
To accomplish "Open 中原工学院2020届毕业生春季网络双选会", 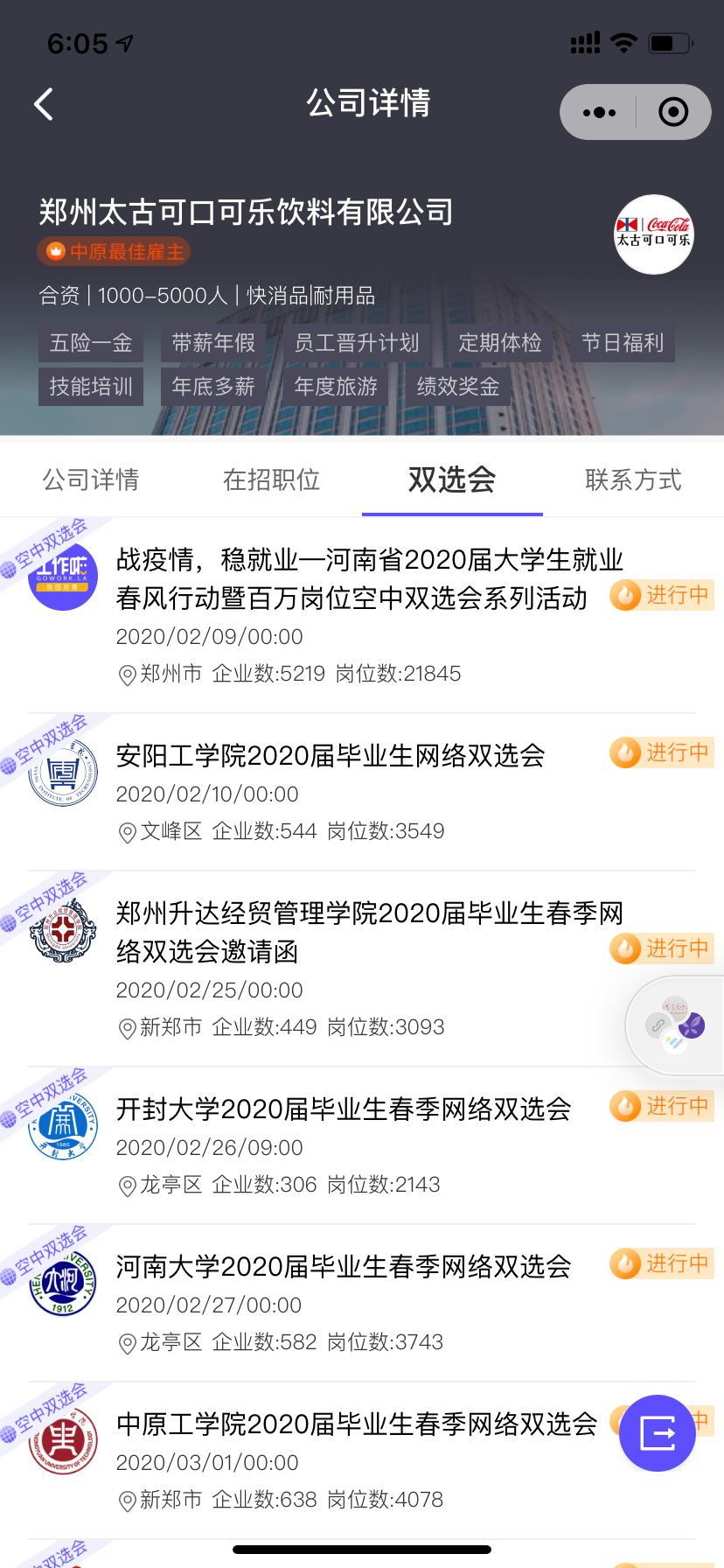I will [x=362, y=1460].
